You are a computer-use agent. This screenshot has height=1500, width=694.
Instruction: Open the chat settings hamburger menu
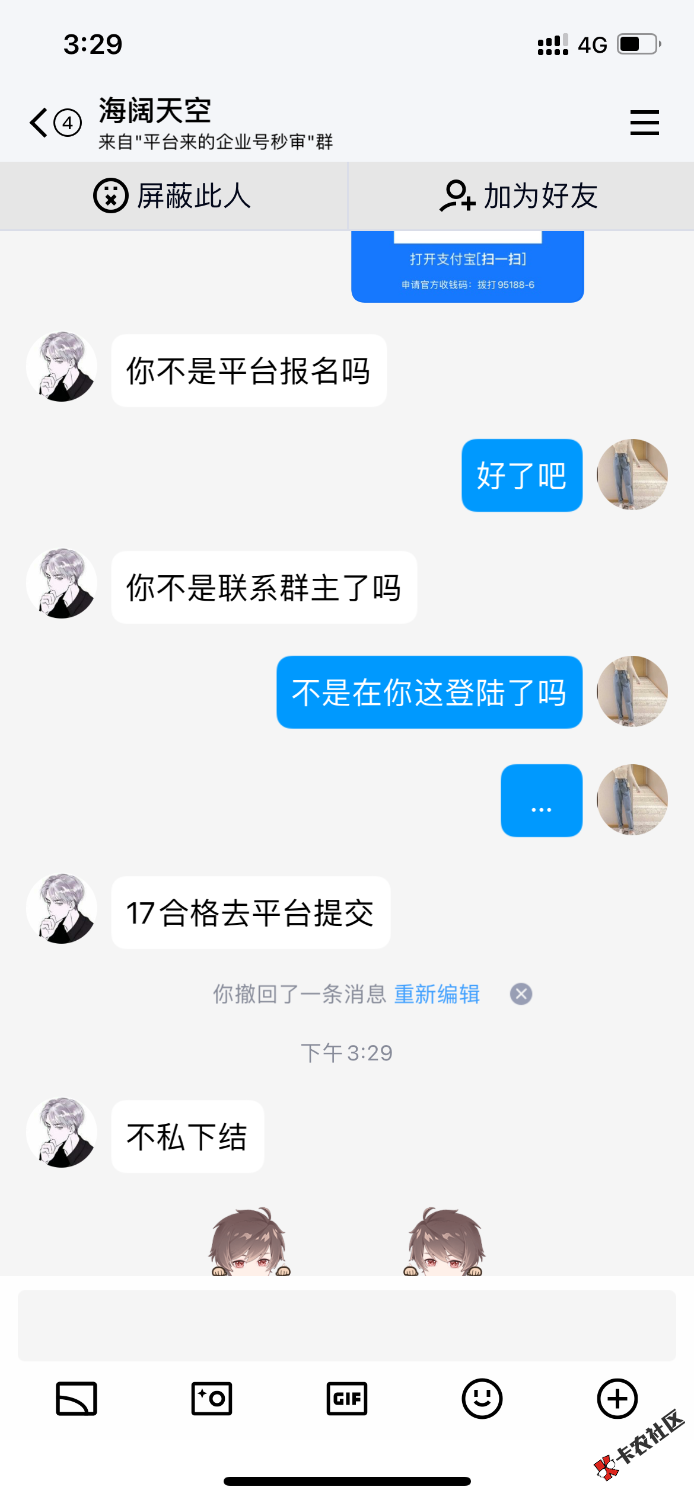coord(644,123)
